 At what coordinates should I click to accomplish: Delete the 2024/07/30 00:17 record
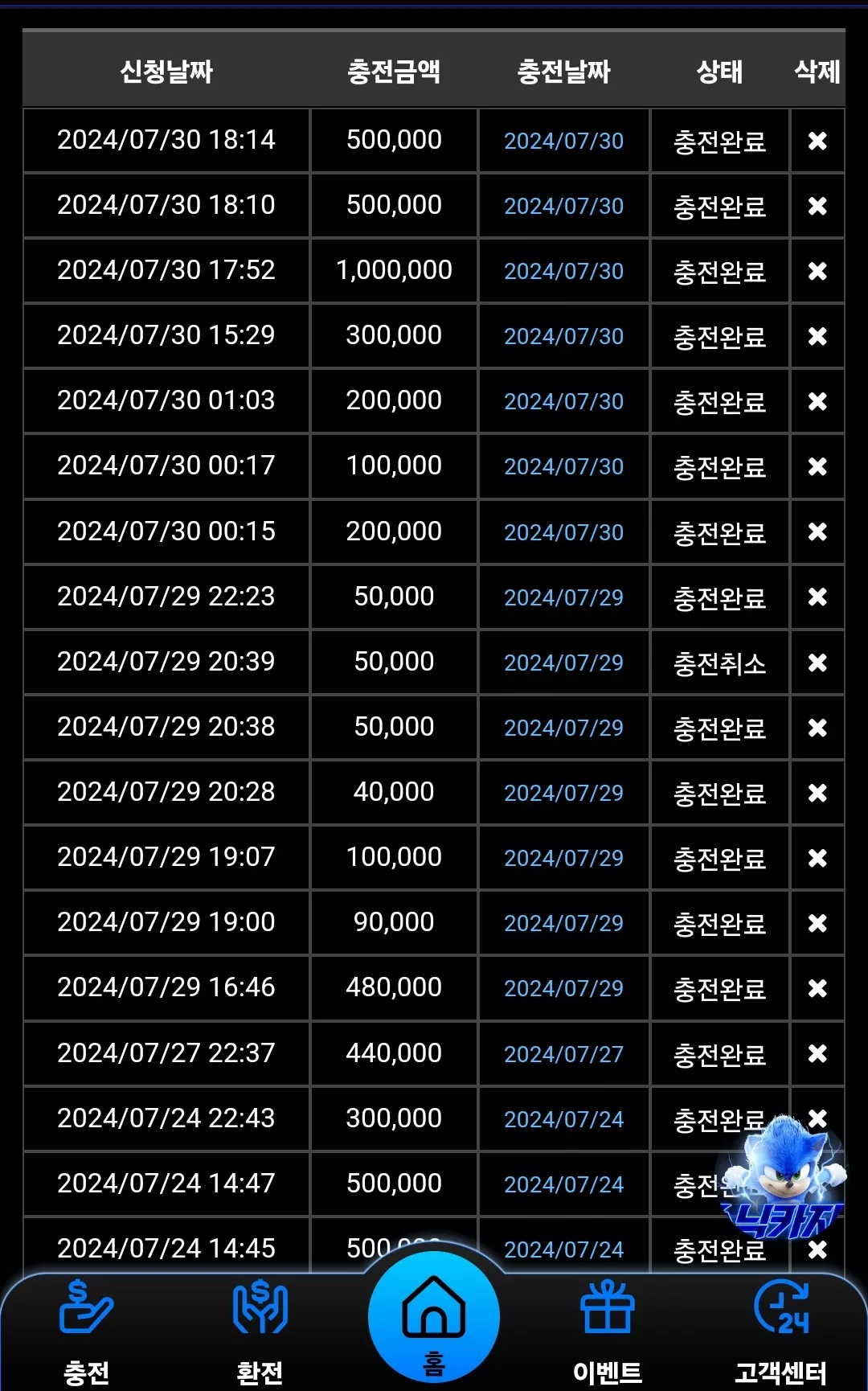click(817, 466)
